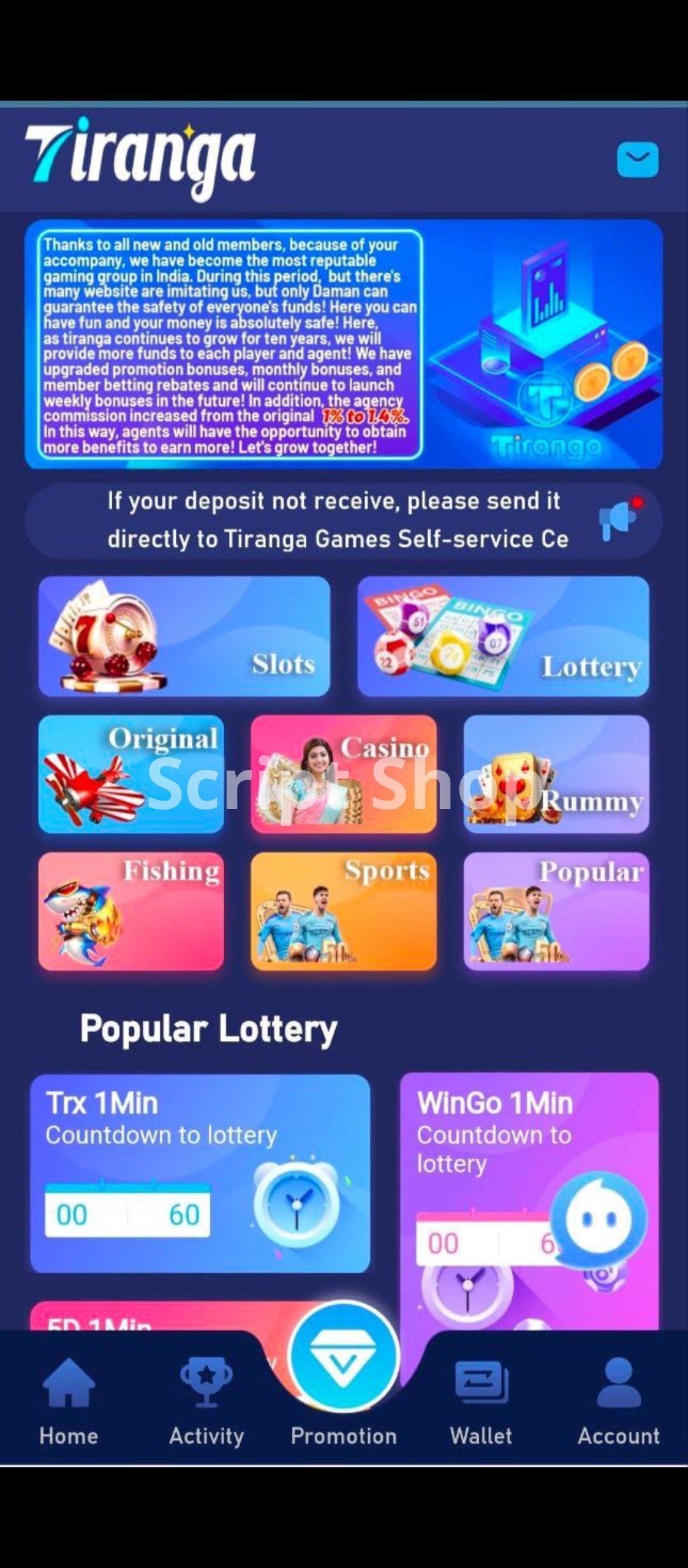Open the messages envelope icon
Screen dimensions: 688x1568
click(x=638, y=159)
